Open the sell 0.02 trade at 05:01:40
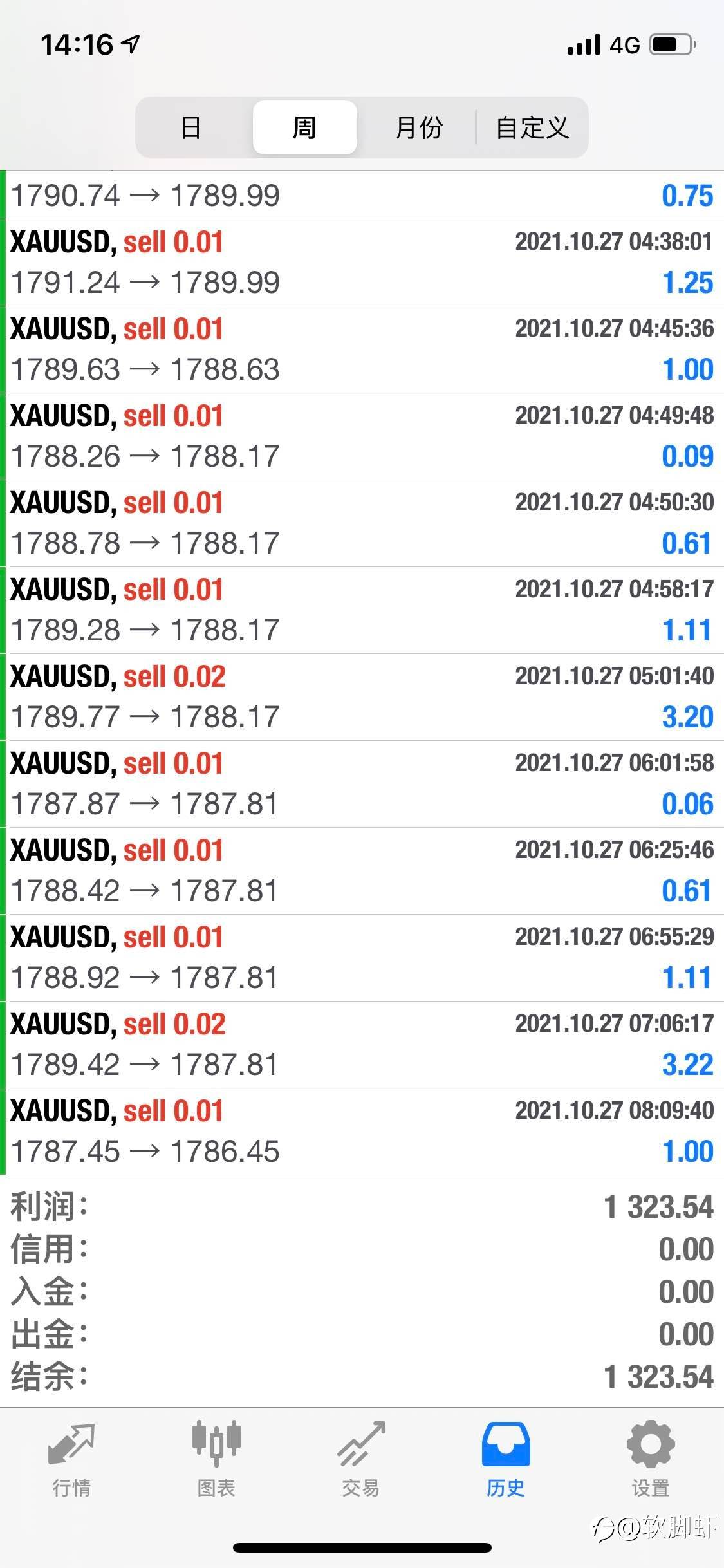The height and width of the screenshot is (1568, 724). point(362,697)
